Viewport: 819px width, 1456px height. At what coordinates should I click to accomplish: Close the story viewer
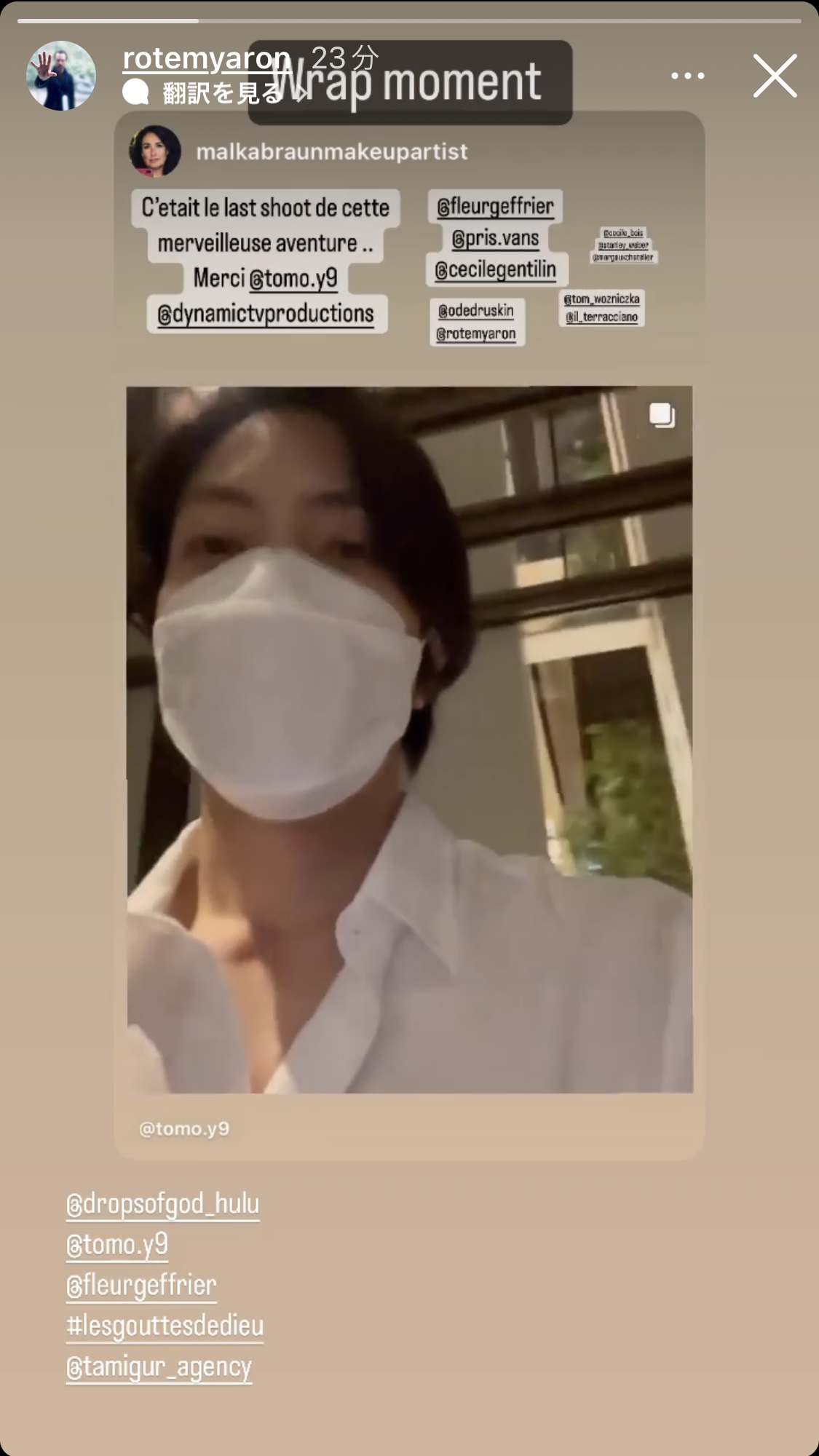775,76
